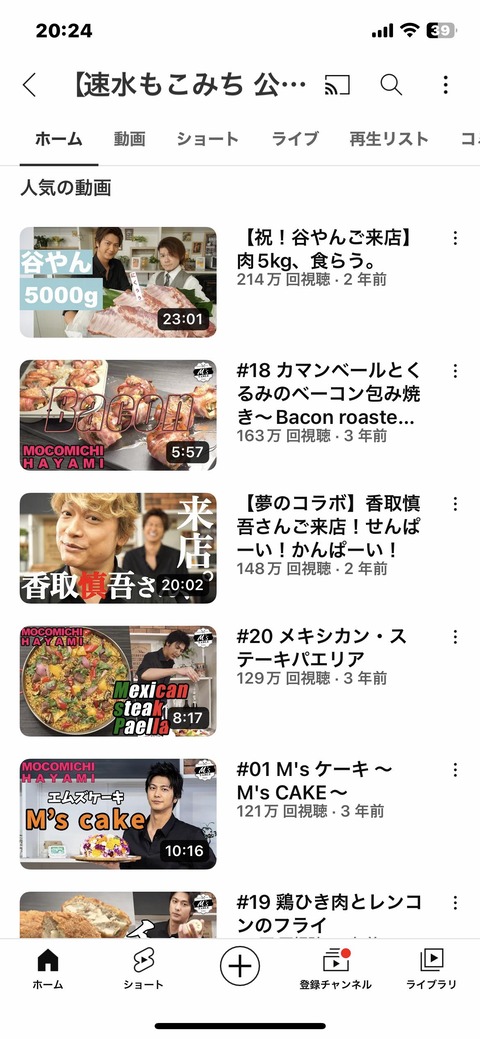Screen dimensions: 480x1039
Task: Play the #01 M's ケーキ video
Action: 118,814
